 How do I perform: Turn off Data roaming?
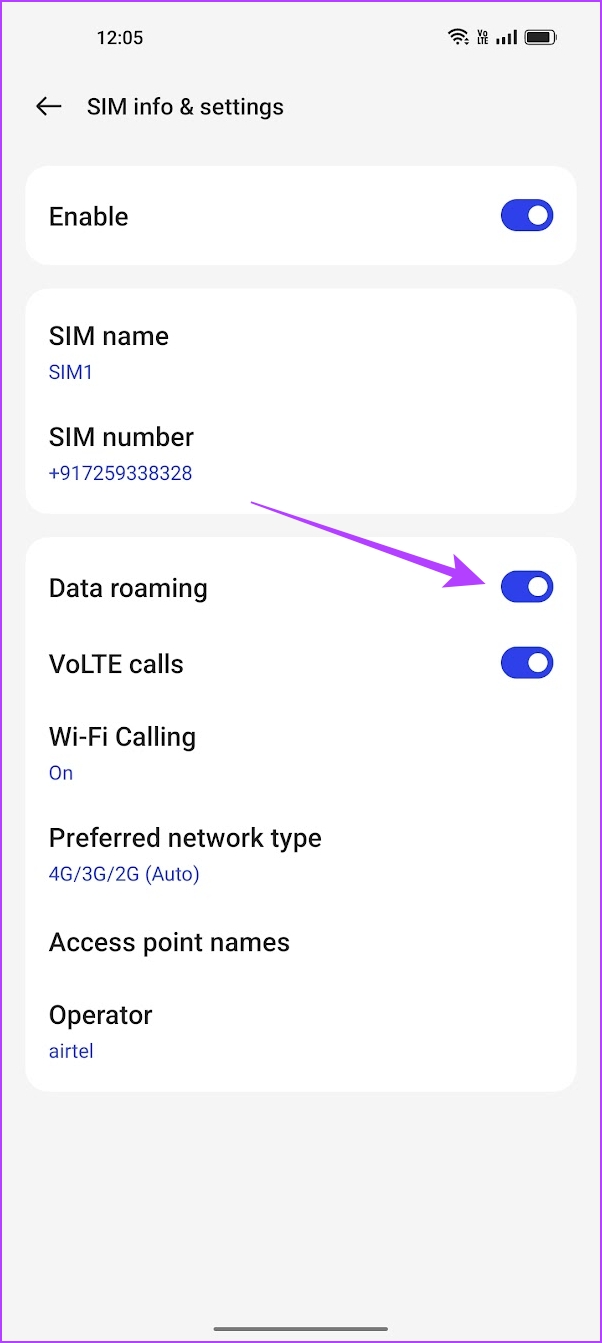527,587
